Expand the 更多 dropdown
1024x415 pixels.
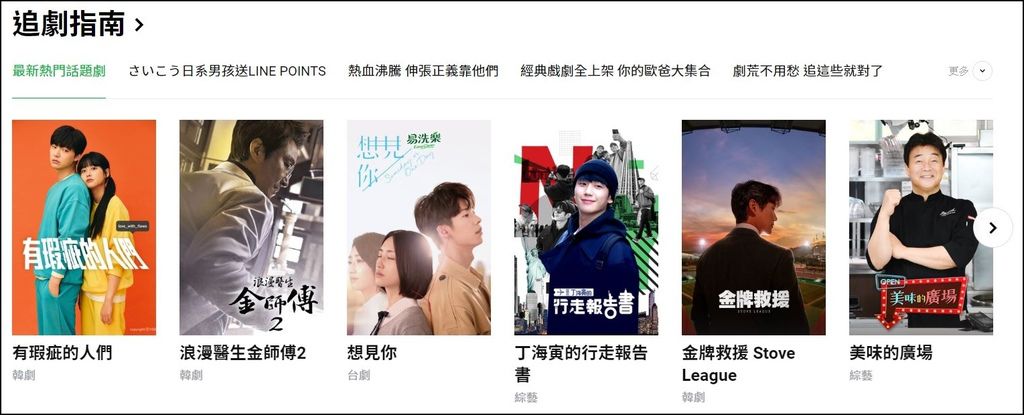970,71
